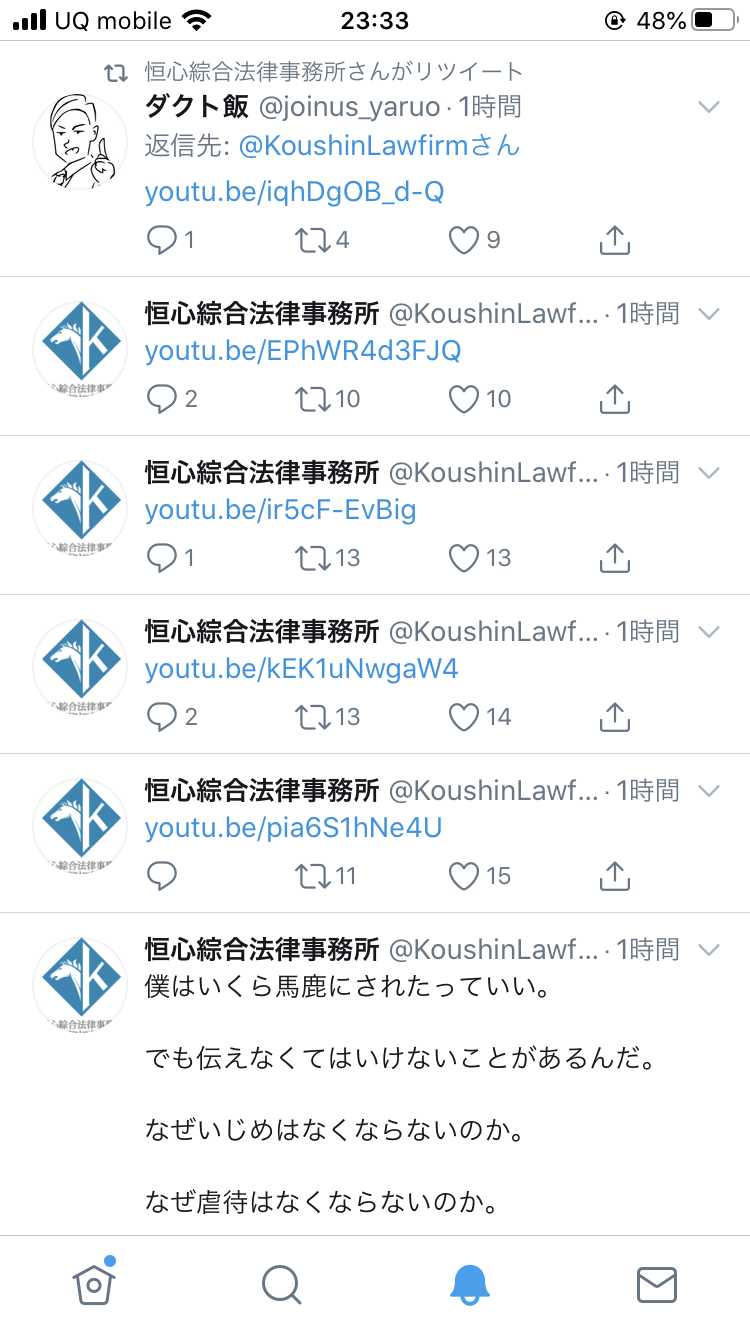The image size is (750, 1334).
Task: Reply to the ダクト飯 tweet
Action: [x=162, y=240]
